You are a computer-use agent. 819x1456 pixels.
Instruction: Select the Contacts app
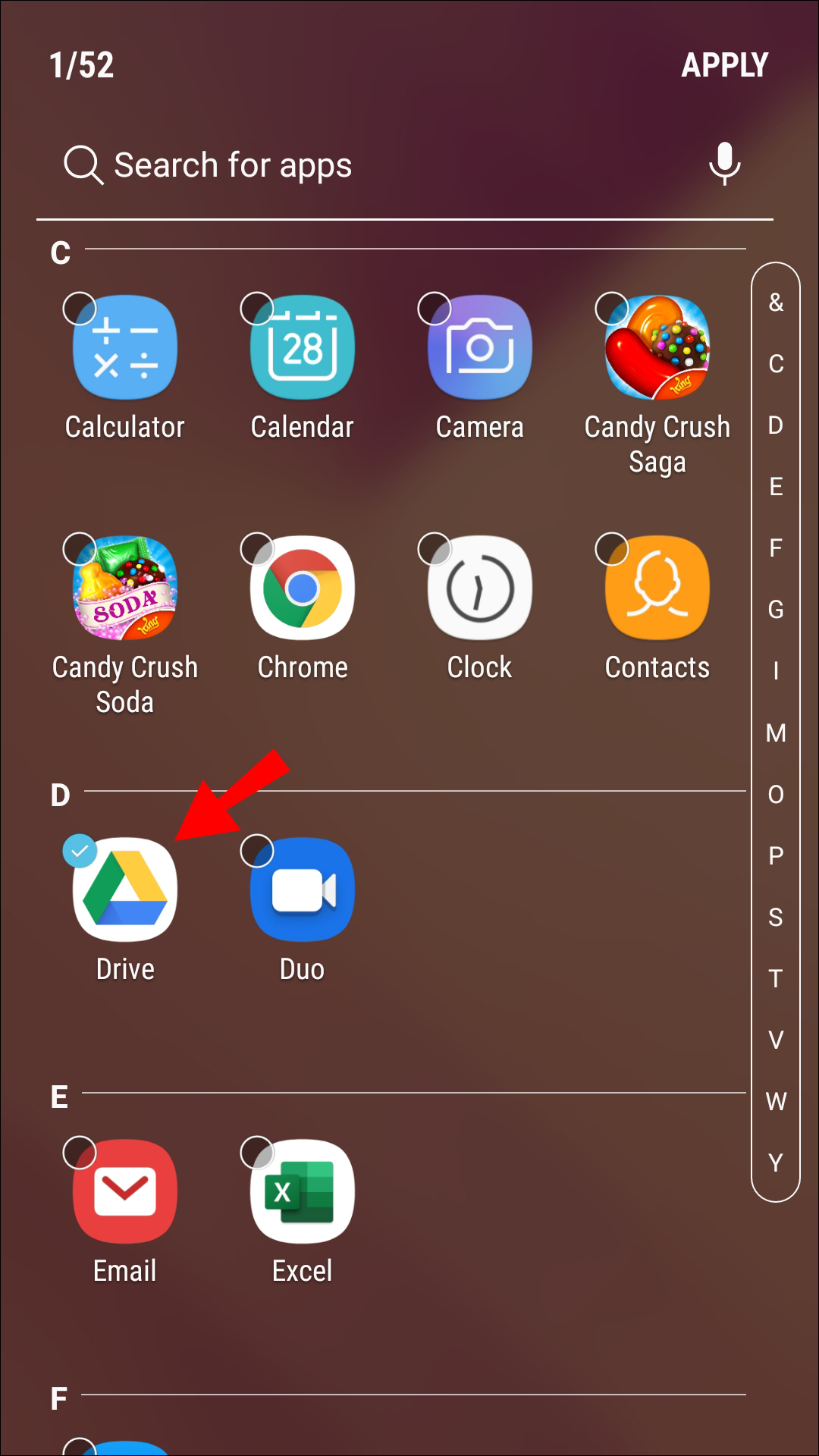pos(657,588)
